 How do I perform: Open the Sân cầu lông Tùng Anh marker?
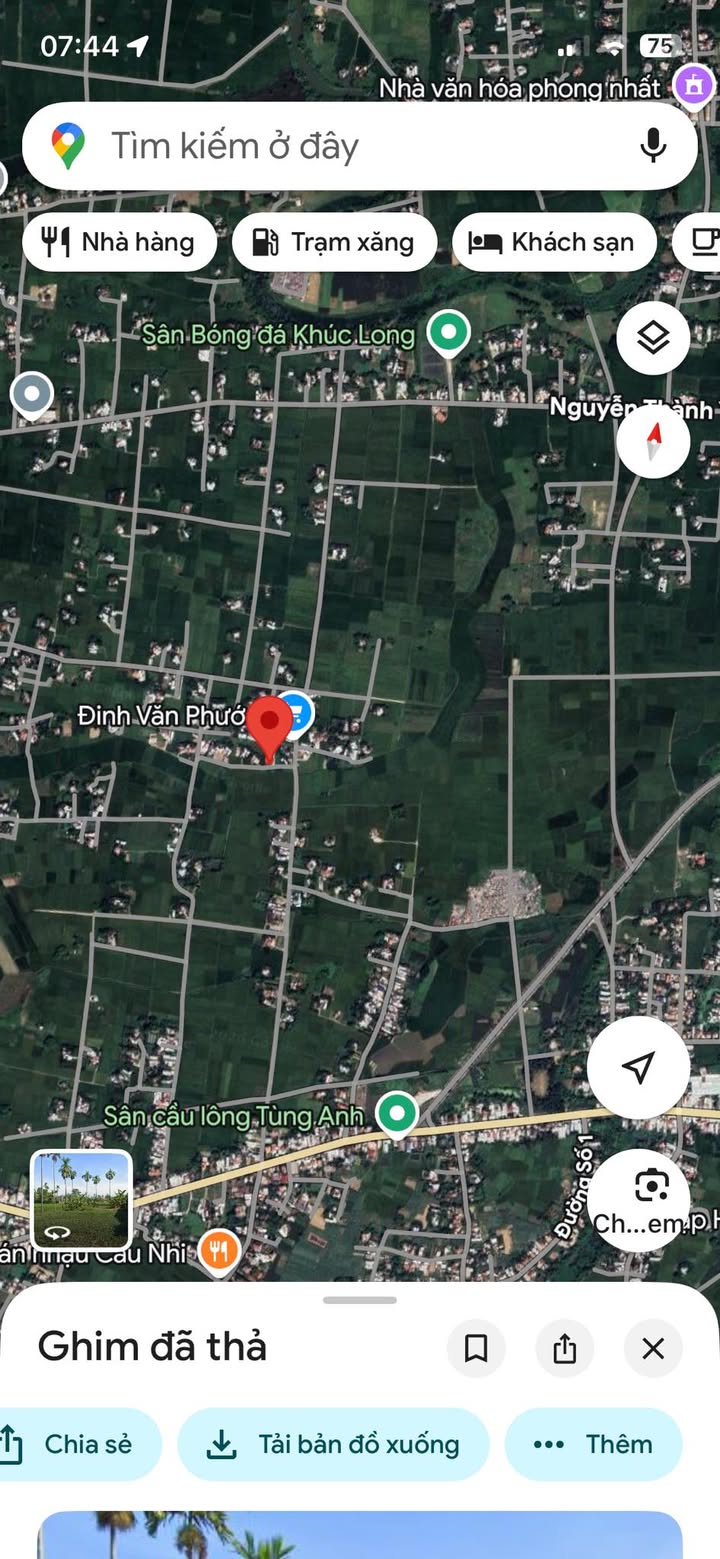397,1113
